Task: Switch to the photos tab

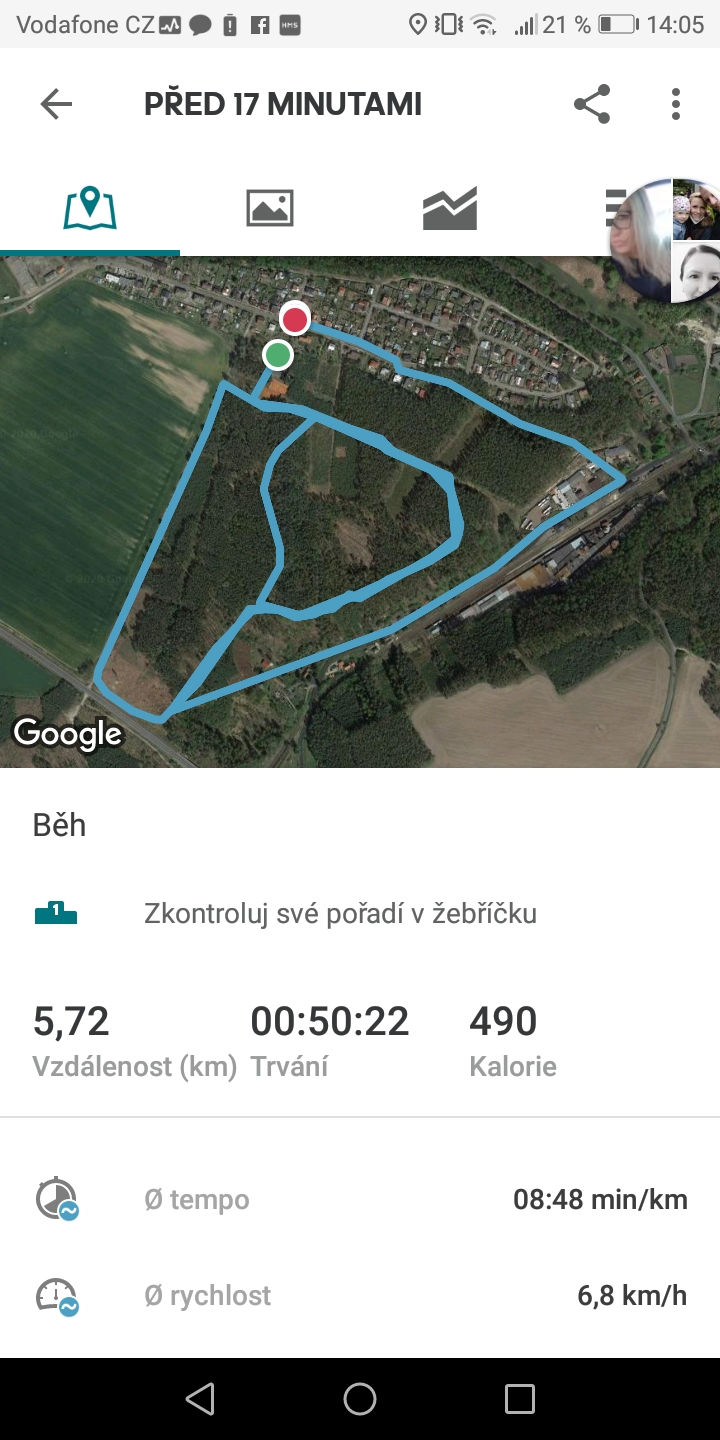Action: (x=270, y=208)
